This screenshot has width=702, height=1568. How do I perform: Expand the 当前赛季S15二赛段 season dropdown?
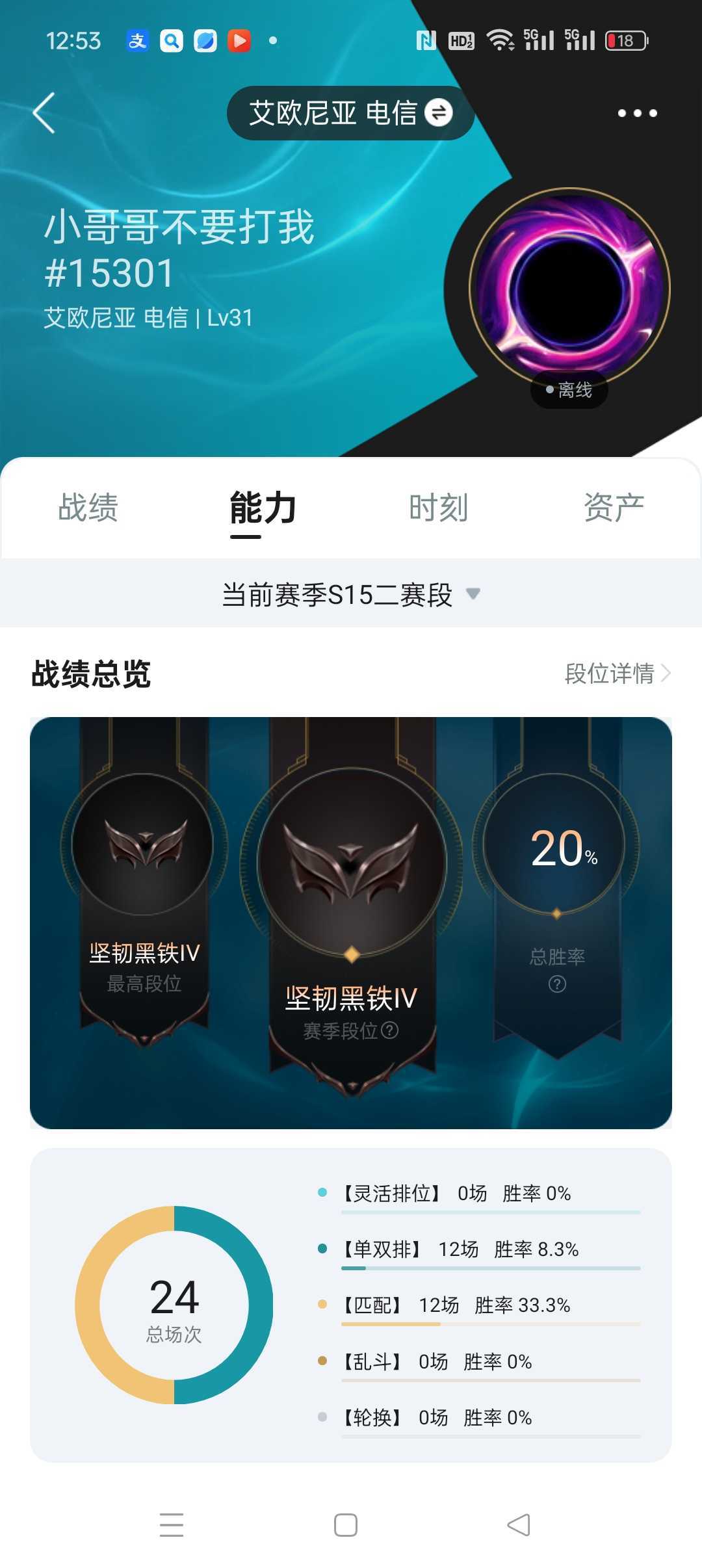click(351, 594)
